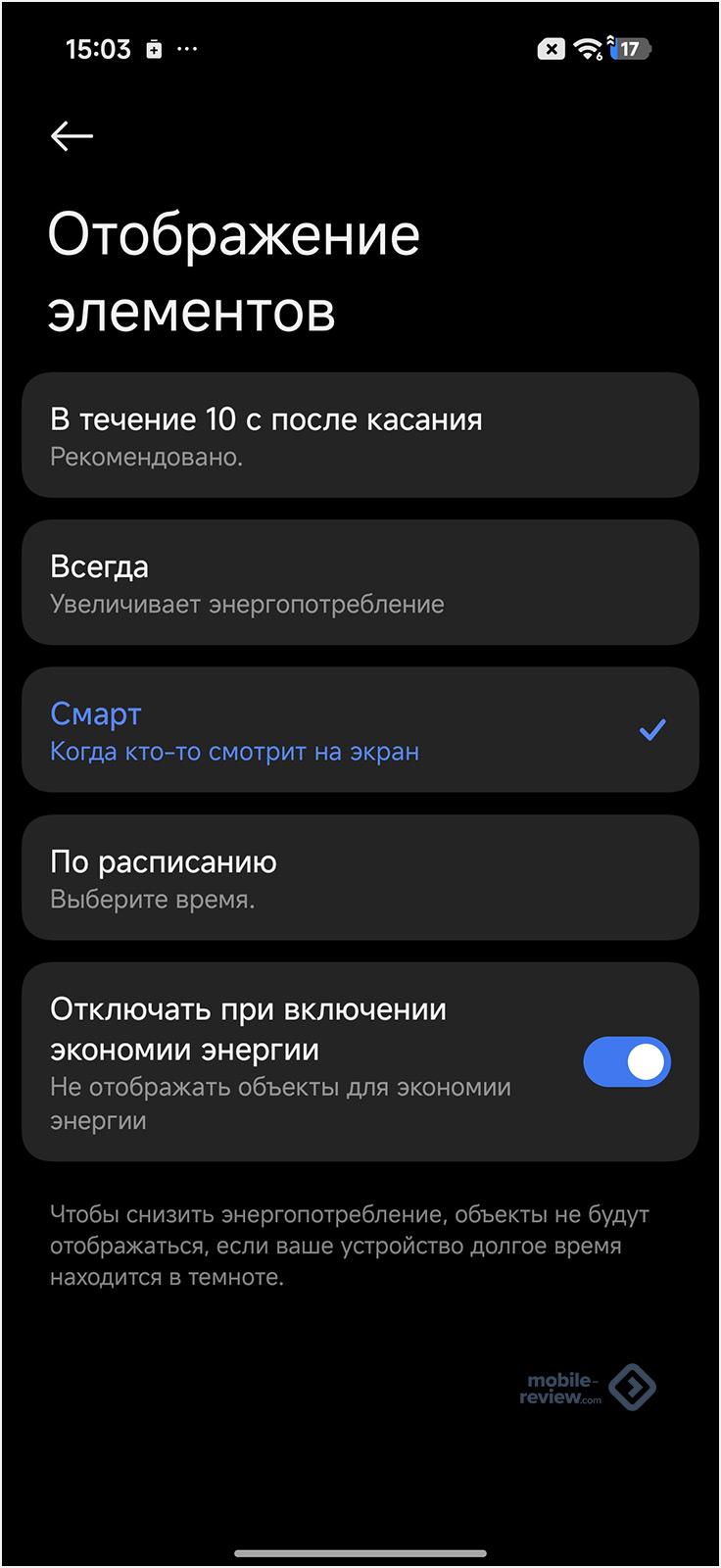Choose the "Всегда" display option

pos(360,582)
